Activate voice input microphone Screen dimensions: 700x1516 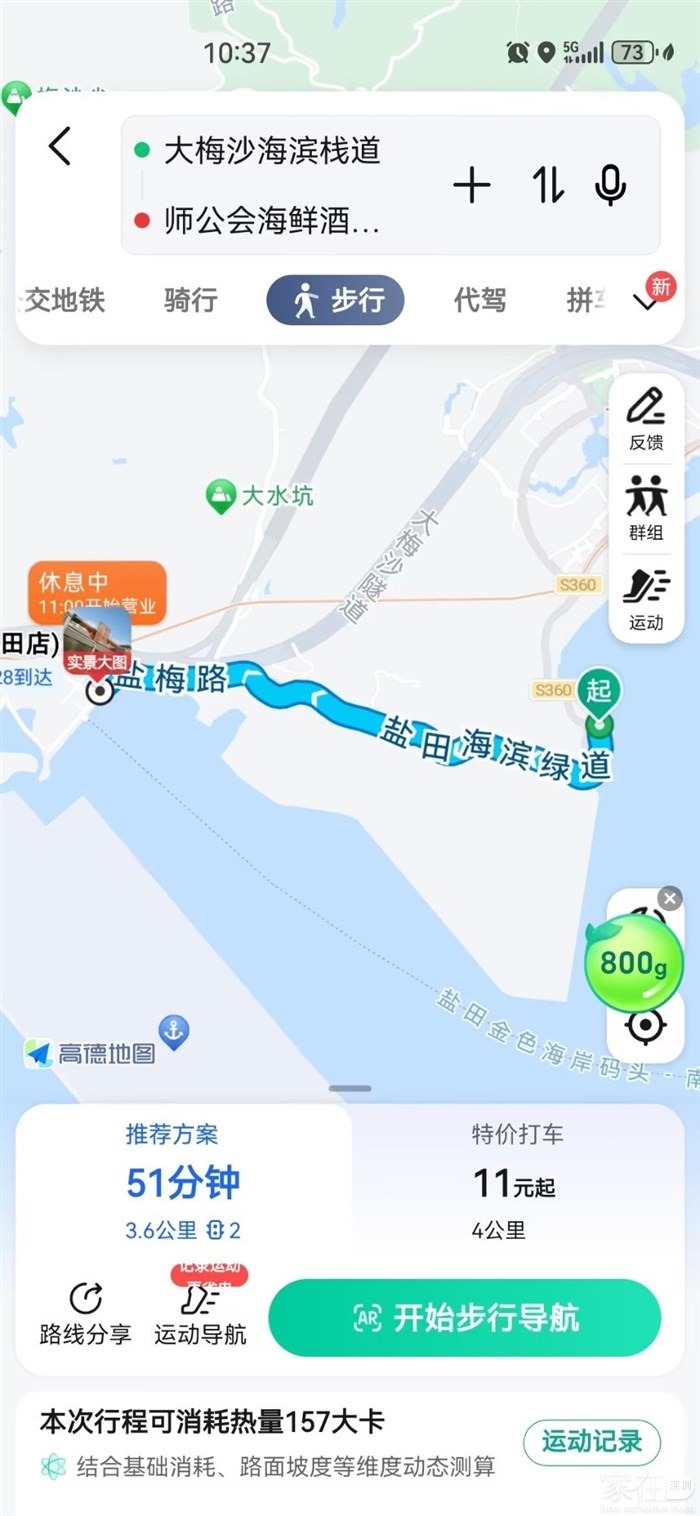click(x=610, y=186)
